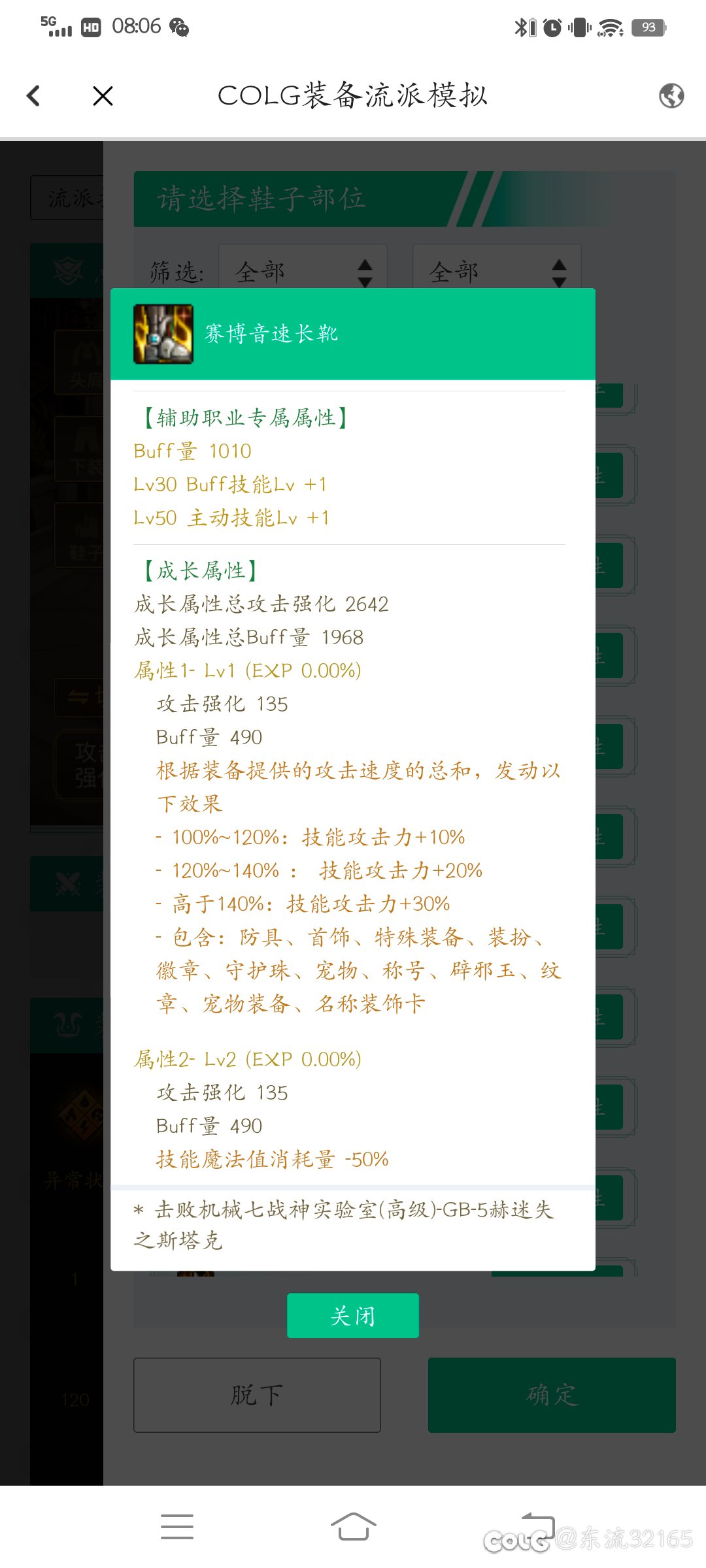Screen dimensions: 706x1568
Task: Tap the system home button
Action: 353,1527
